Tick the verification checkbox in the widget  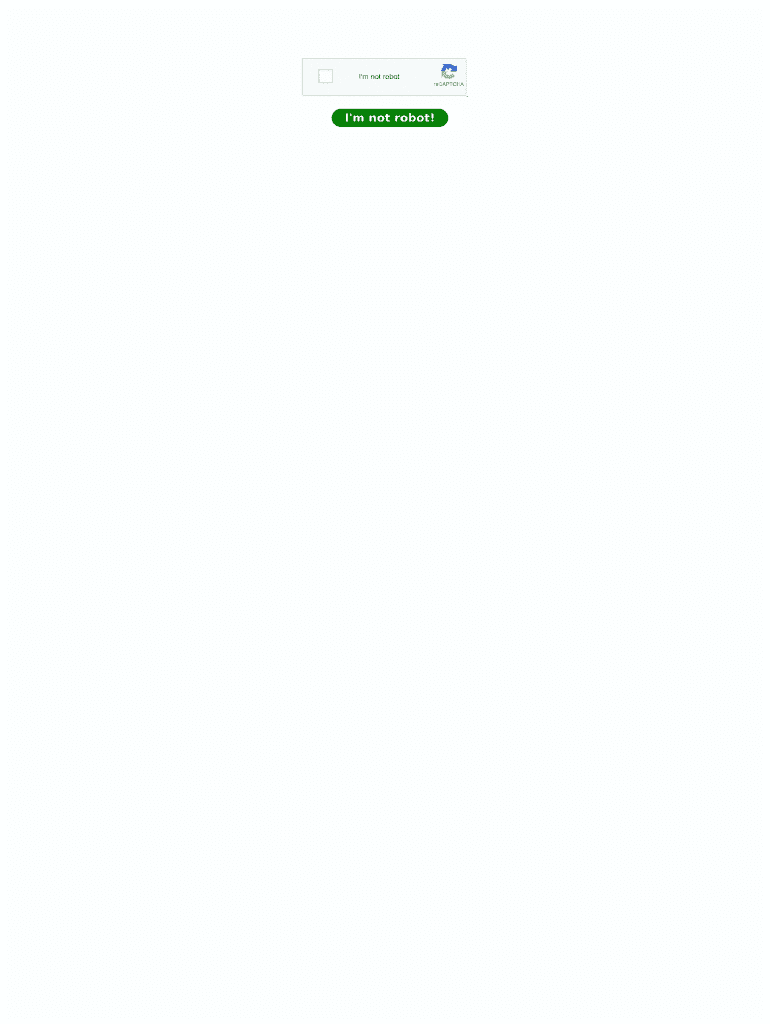(x=325, y=76)
